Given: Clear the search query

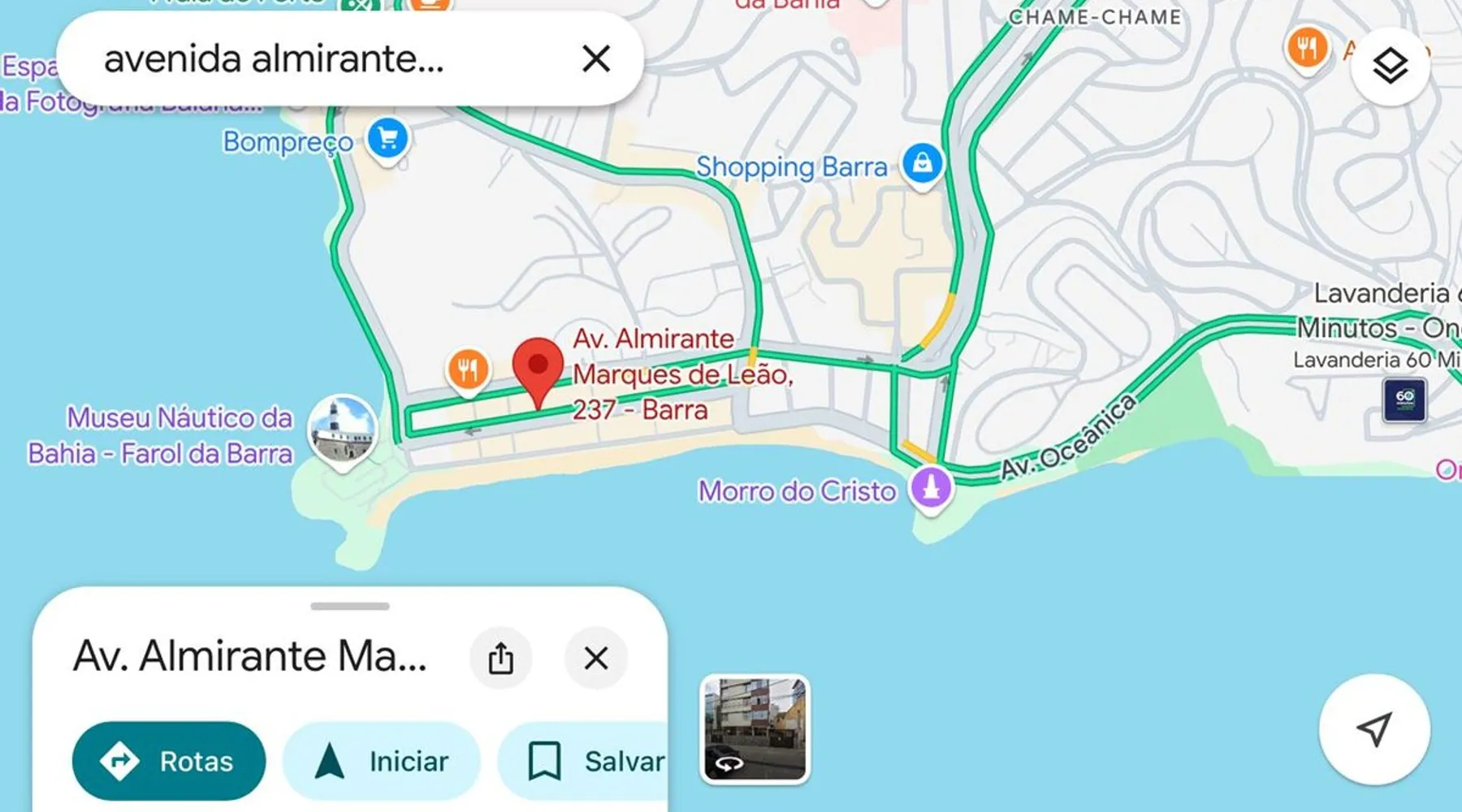Looking at the screenshot, I should point(596,59).
